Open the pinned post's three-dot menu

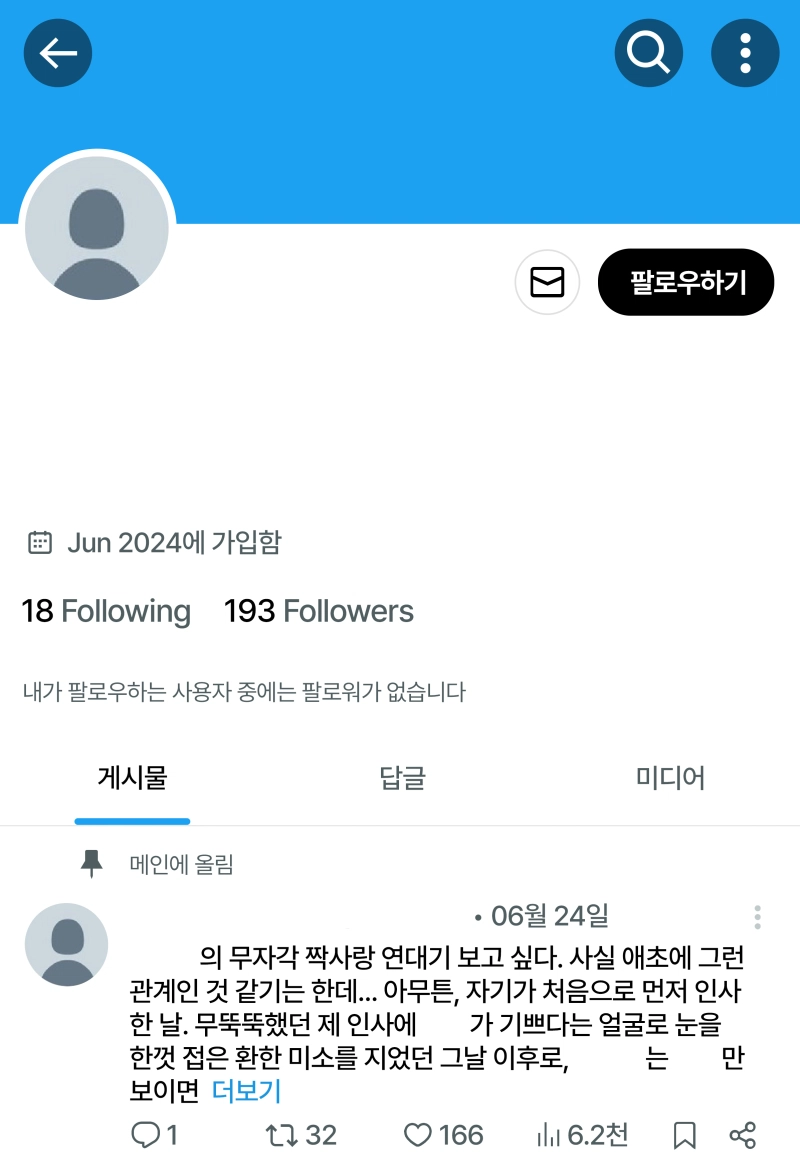pos(757,917)
